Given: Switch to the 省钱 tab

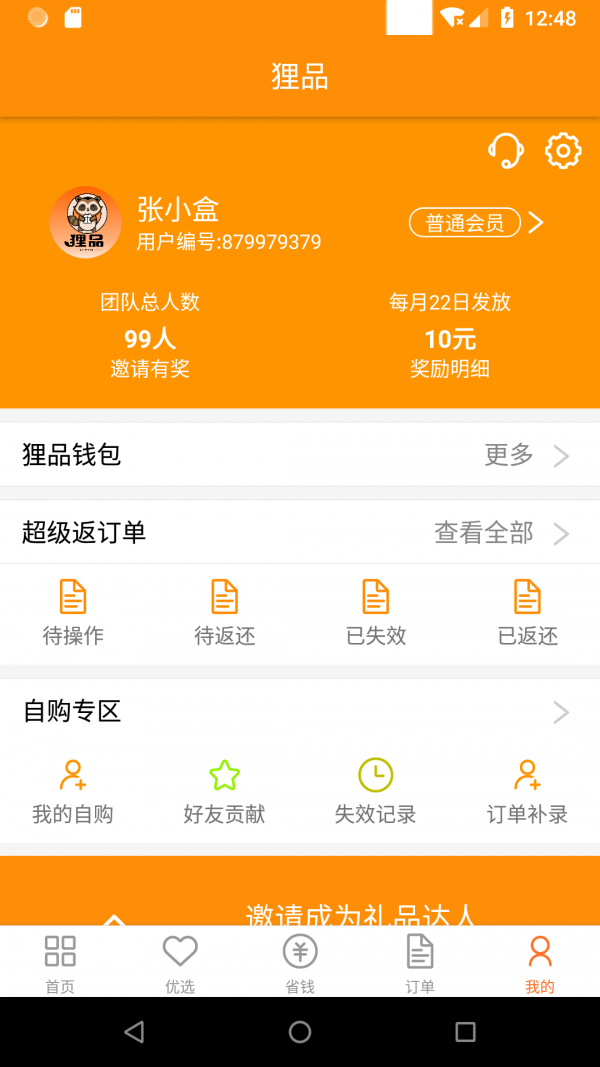Looking at the screenshot, I should (300, 962).
